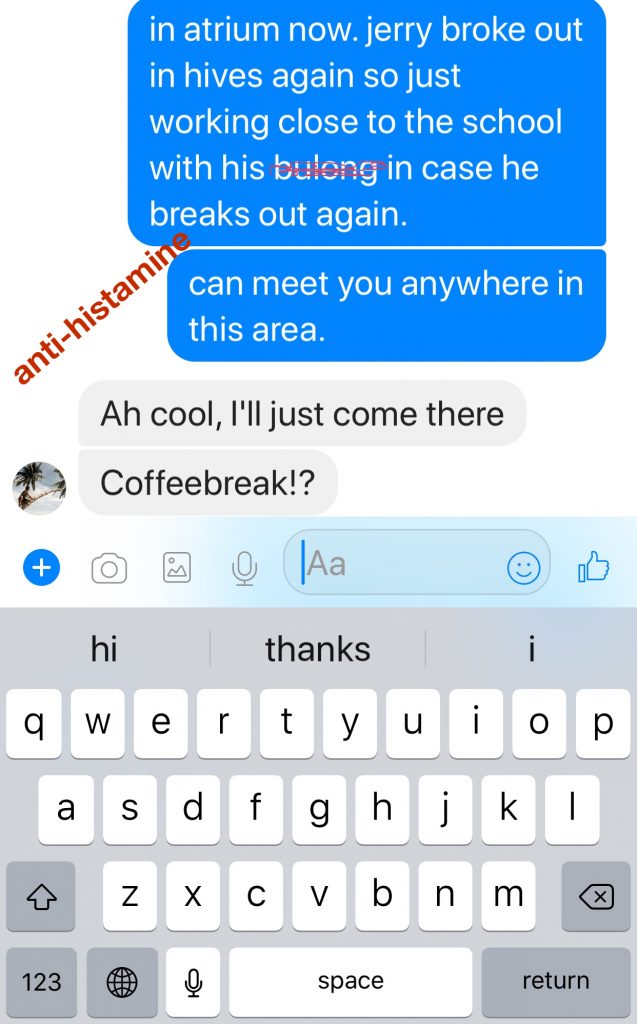Tap the keyboard backspace key
Image resolution: width=637 pixels, height=1024 pixels.
tap(596, 896)
